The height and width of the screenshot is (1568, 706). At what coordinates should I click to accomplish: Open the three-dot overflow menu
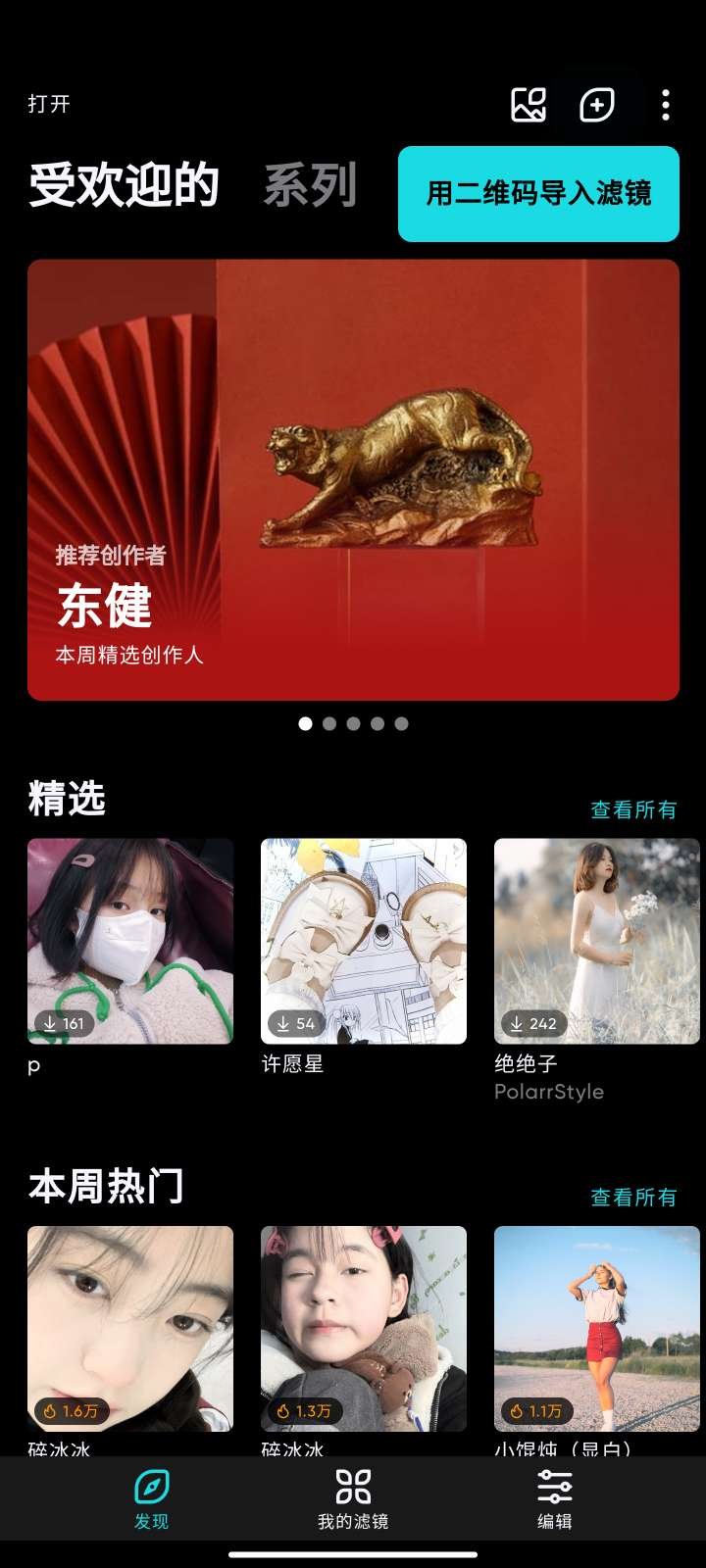666,104
